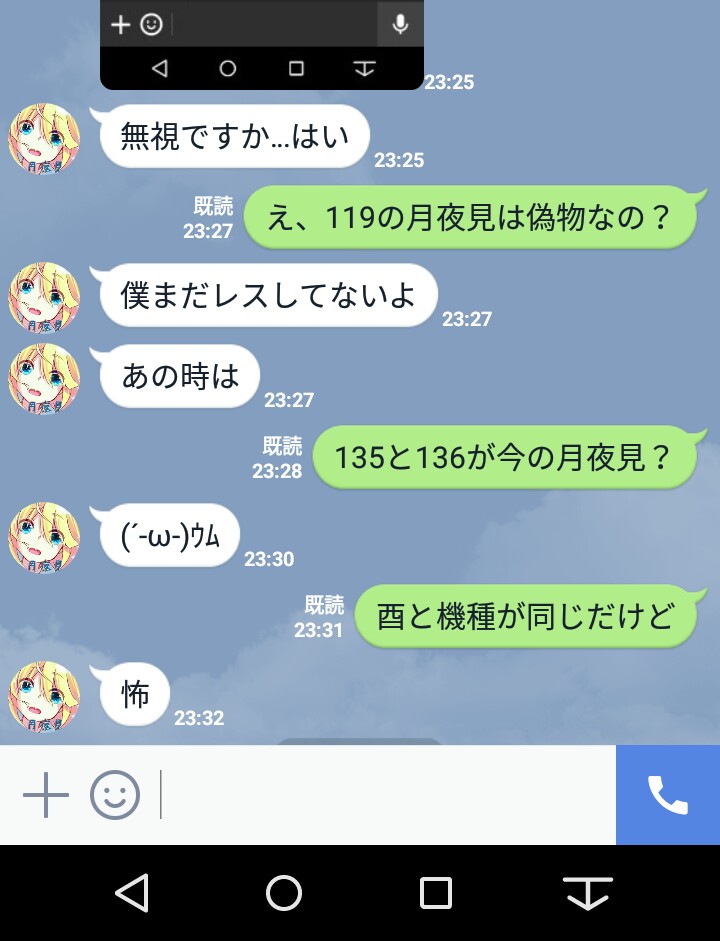The height and width of the screenshot is (941, 720).
Task: Go back using system back button
Action: [132, 892]
